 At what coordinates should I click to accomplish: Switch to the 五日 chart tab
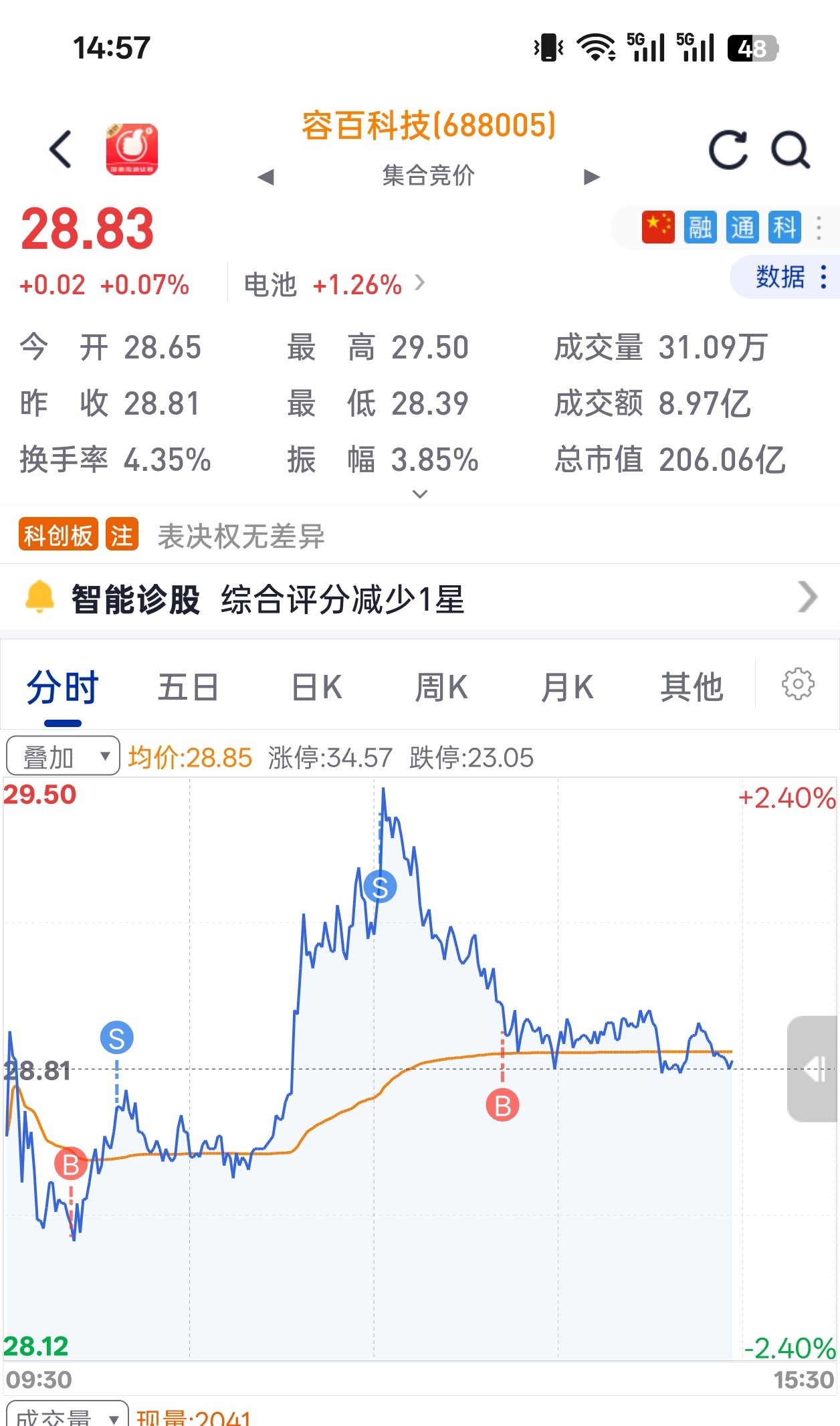pos(188,688)
